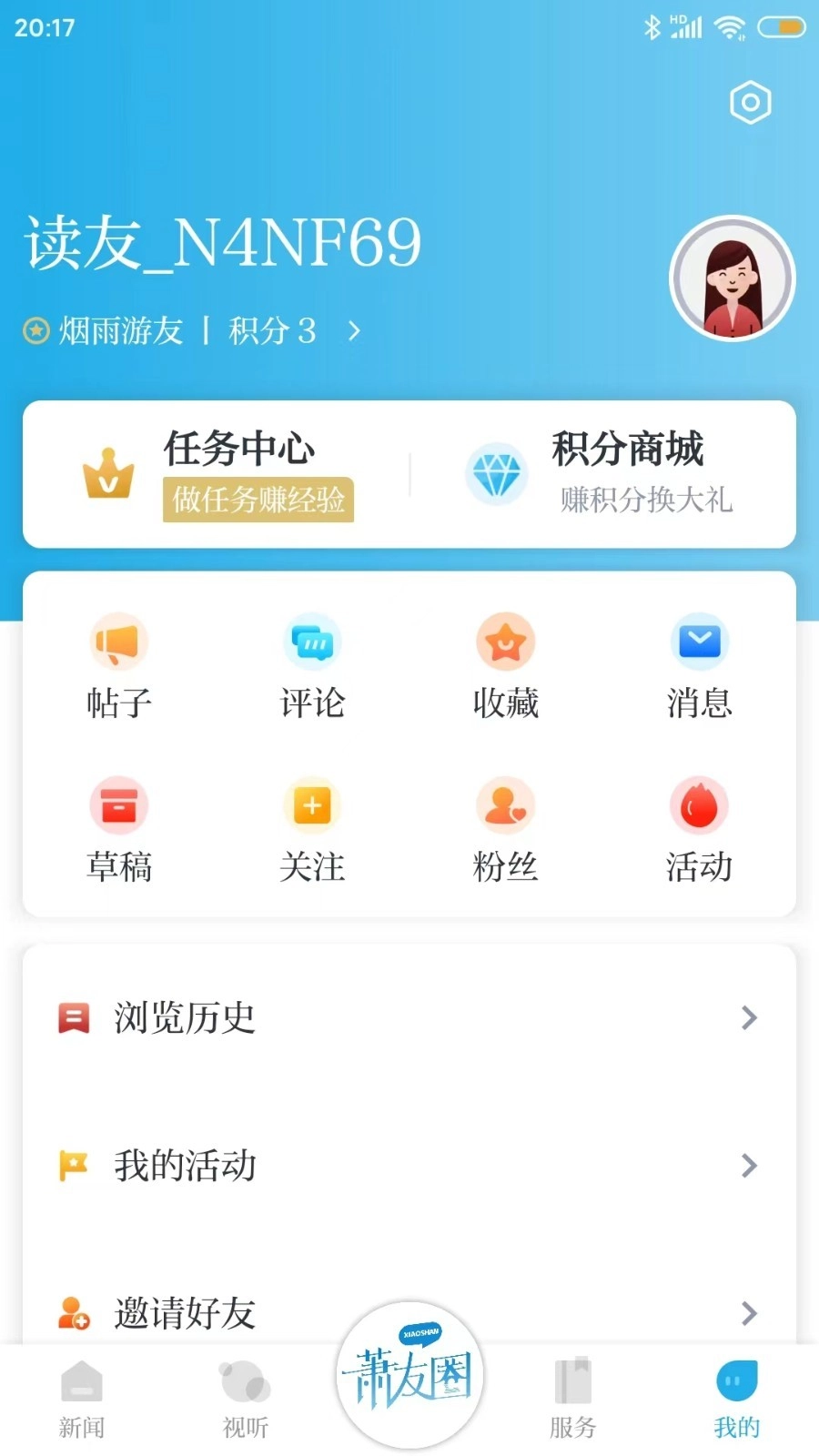The width and height of the screenshot is (819, 1456).
Task: Open 评论 to view your comments
Action: tap(312, 642)
